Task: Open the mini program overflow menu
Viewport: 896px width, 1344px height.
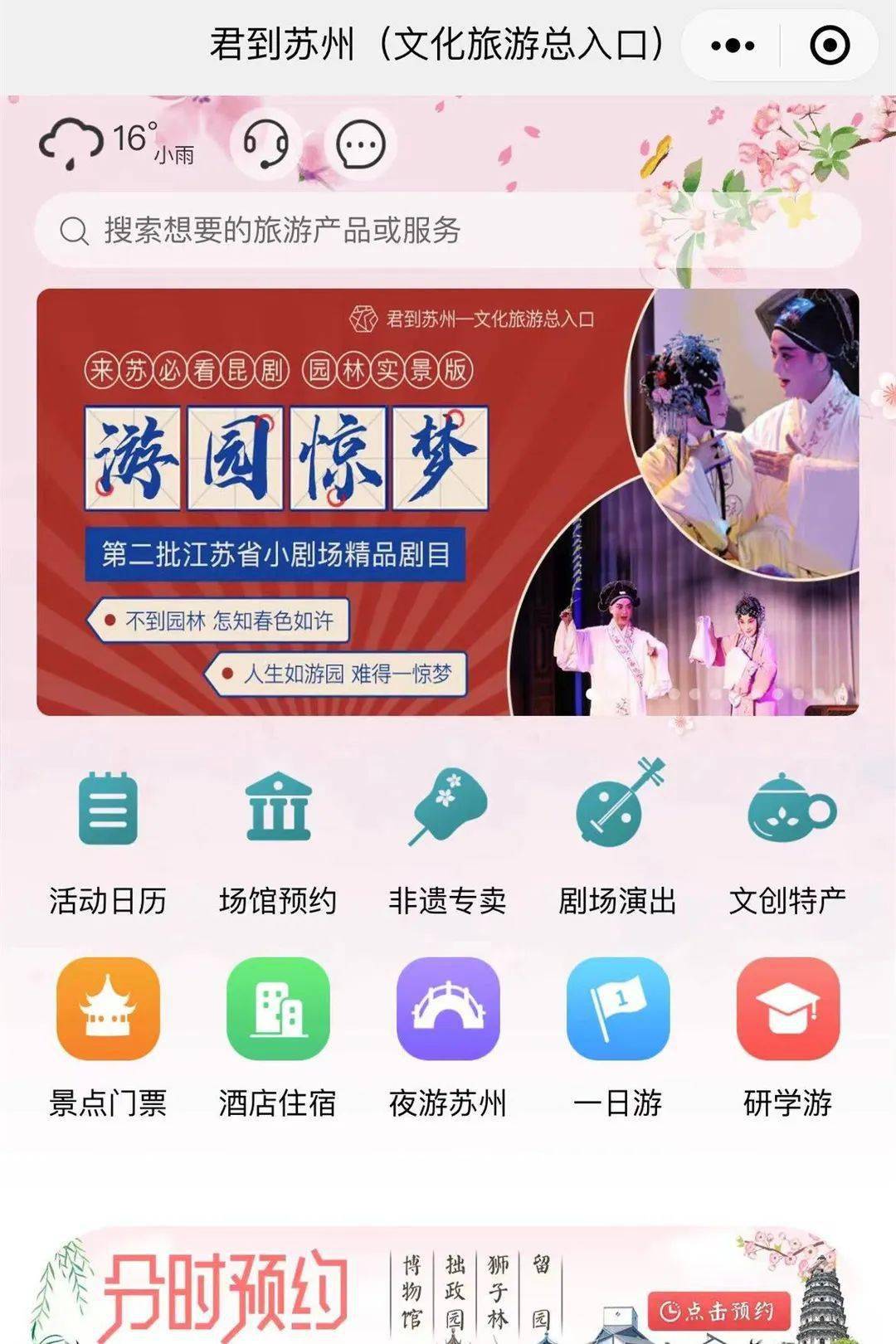Action: 733,46
